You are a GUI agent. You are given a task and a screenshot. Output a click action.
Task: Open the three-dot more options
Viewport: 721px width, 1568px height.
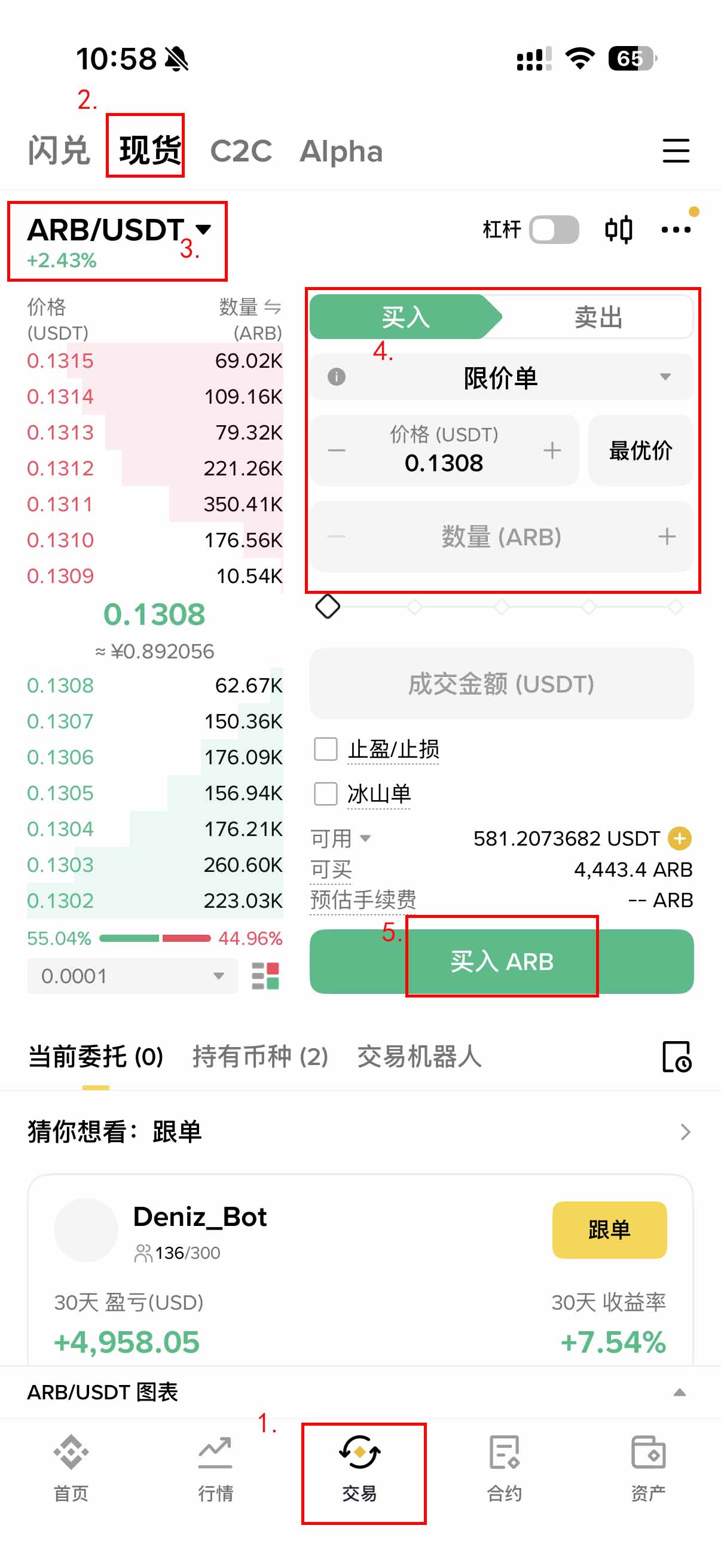tap(676, 230)
